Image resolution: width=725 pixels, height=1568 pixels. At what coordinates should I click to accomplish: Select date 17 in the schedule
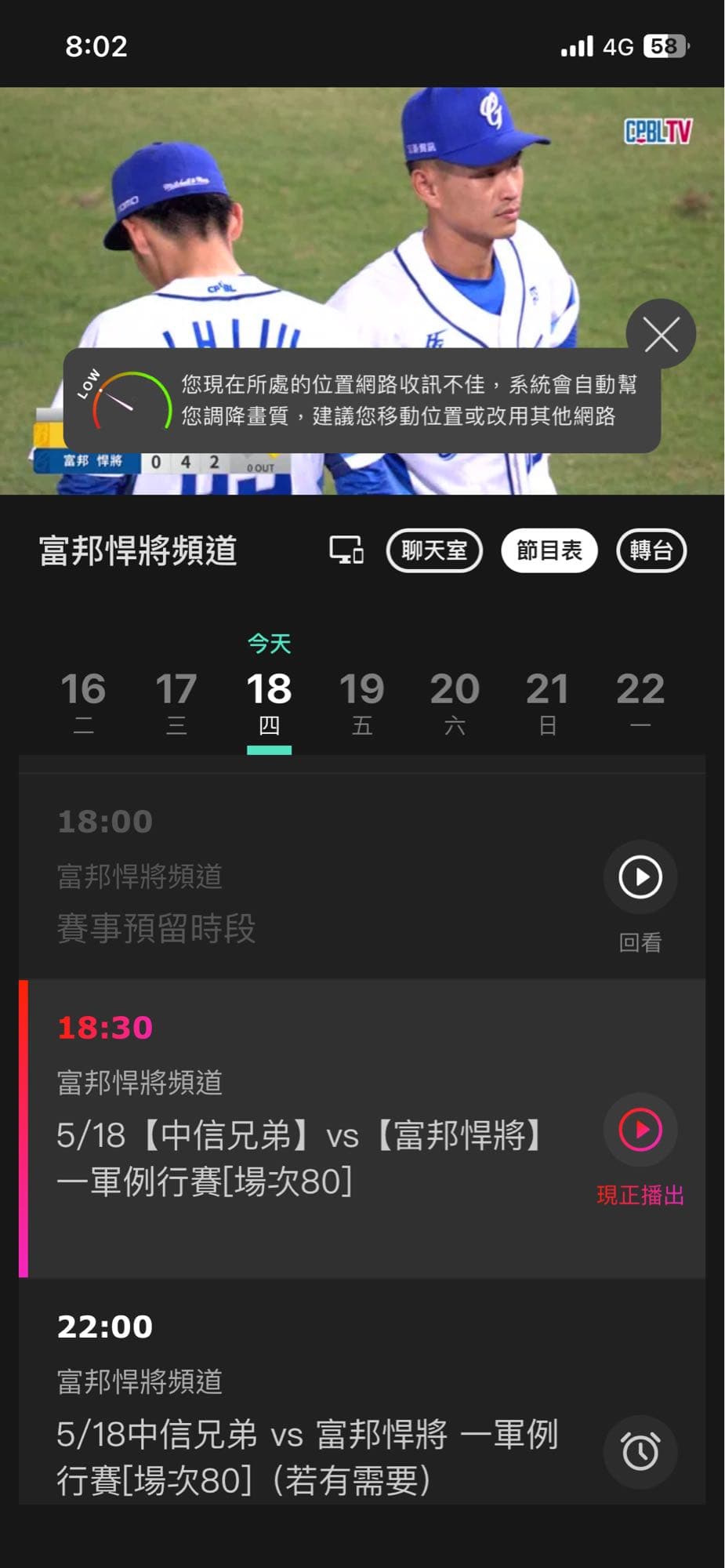[x=176, y=701]
